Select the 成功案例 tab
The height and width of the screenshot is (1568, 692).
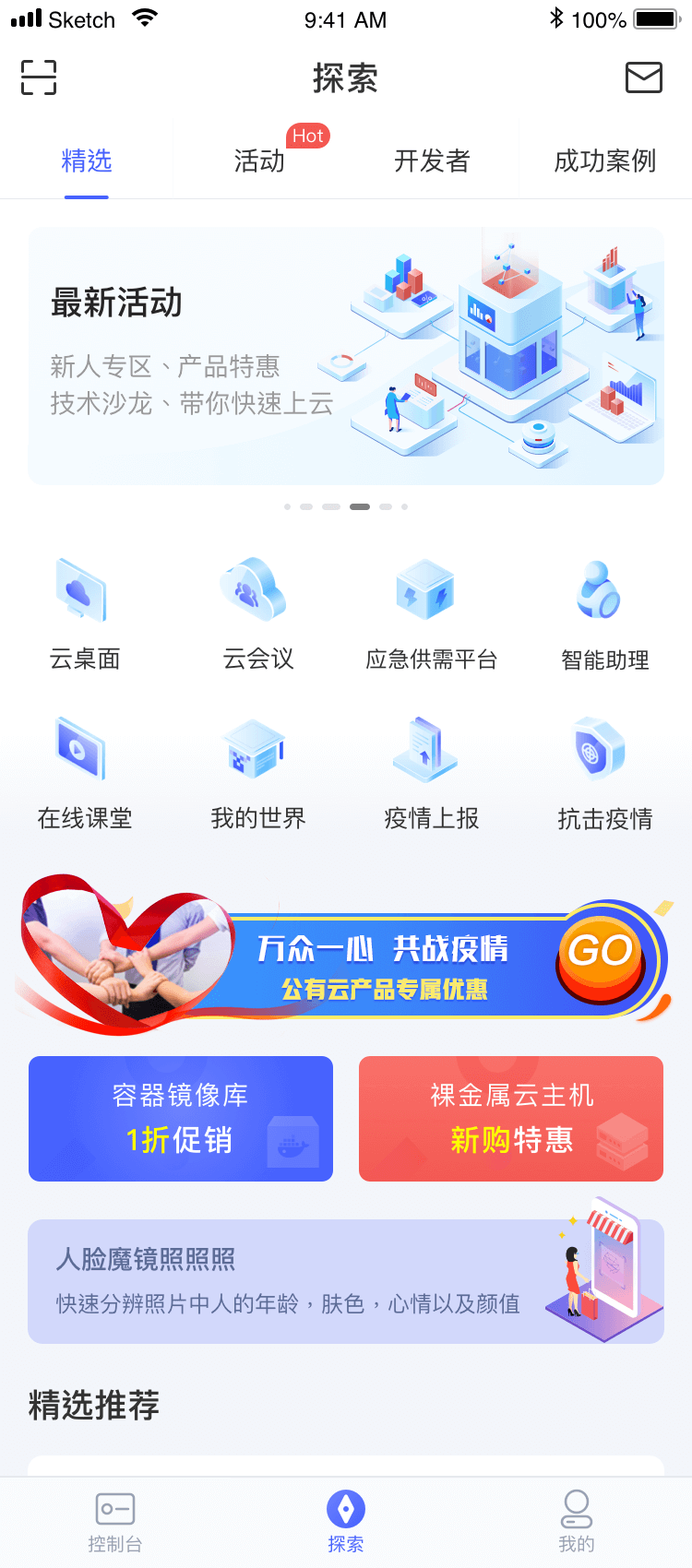point(604,161)
